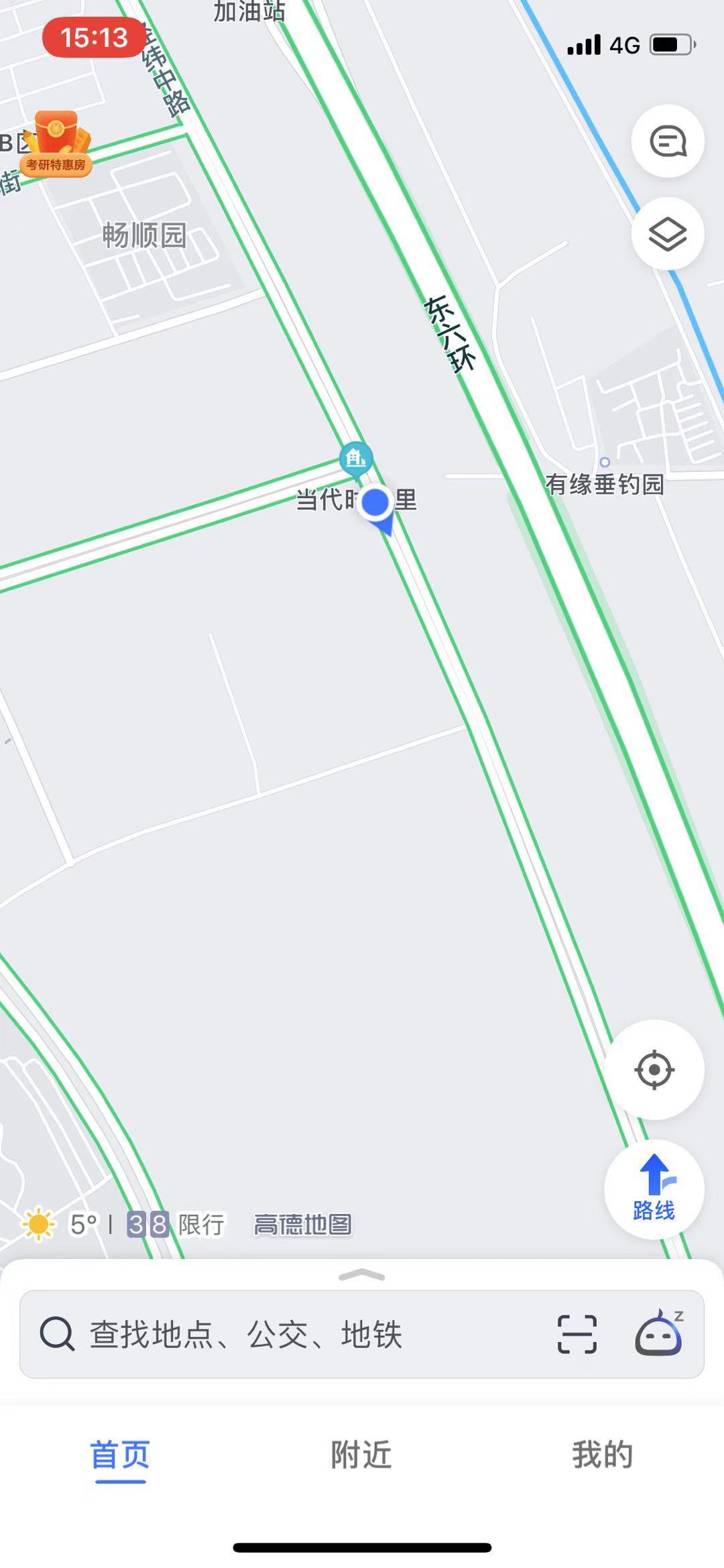Open the 路线 route planner
Image resolution: width=724 pixels, height=1568 pixels.
(x=654, y=1189)
